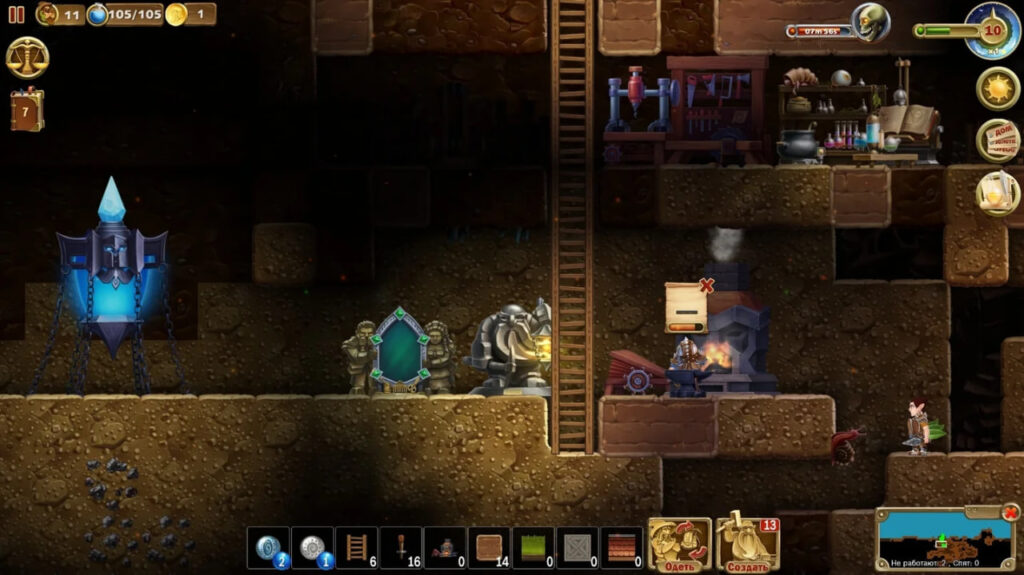Image resolution: width=1024 pixels, height=575 pixels.
Task: Select the ladder item with 6
Action: 356,548
